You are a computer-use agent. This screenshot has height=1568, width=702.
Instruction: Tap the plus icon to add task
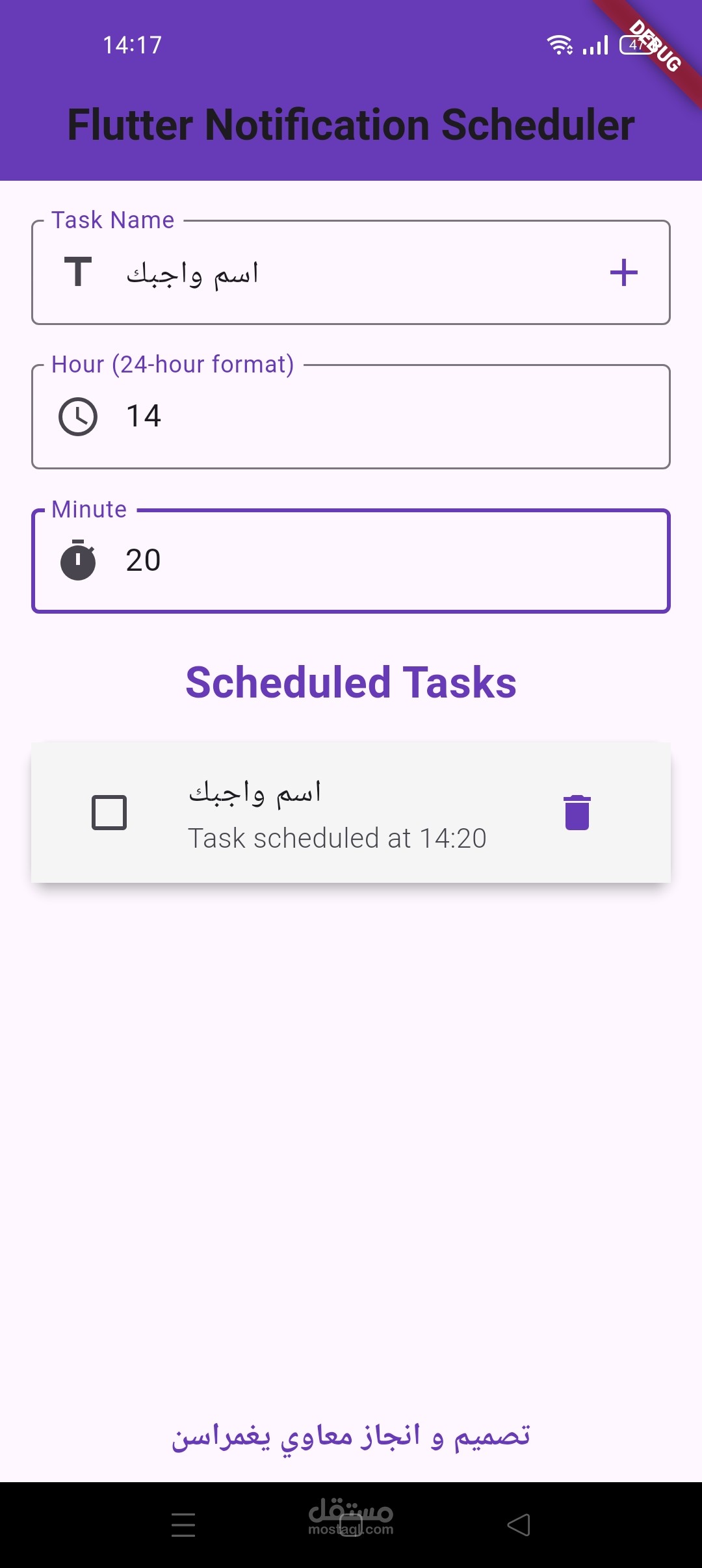[x=623, y=272]
